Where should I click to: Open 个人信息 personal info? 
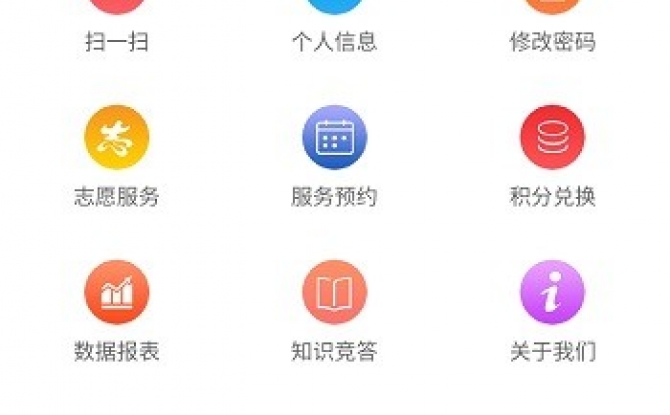coord(334,30)
